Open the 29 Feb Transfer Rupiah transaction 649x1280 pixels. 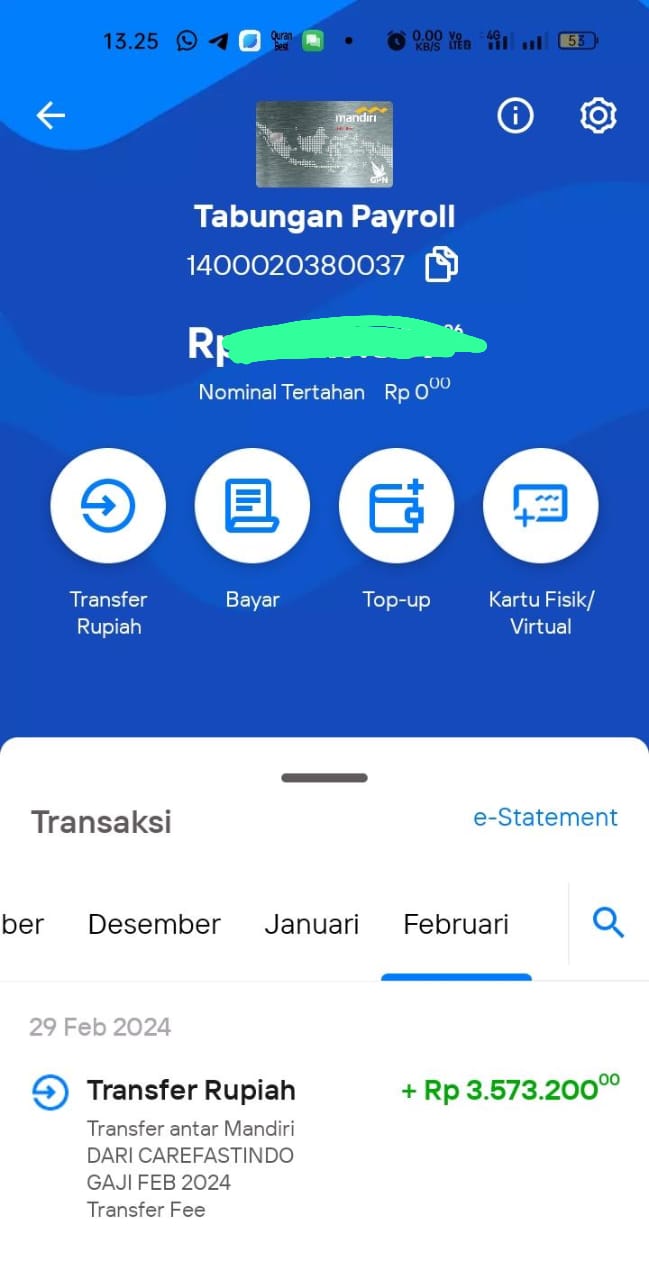tap(324, 1148)
